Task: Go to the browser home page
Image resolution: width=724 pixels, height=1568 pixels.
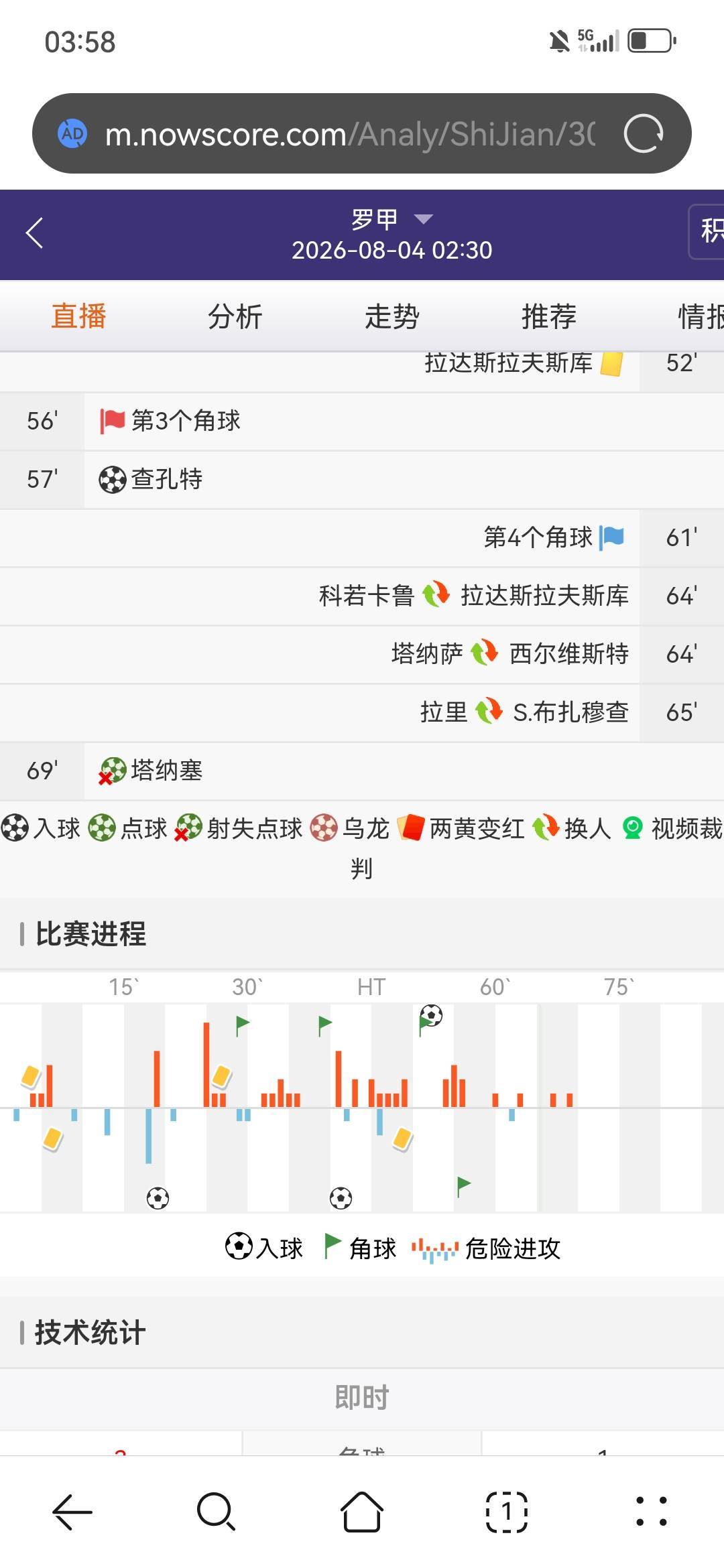Action: click(x=362, y=1512)
